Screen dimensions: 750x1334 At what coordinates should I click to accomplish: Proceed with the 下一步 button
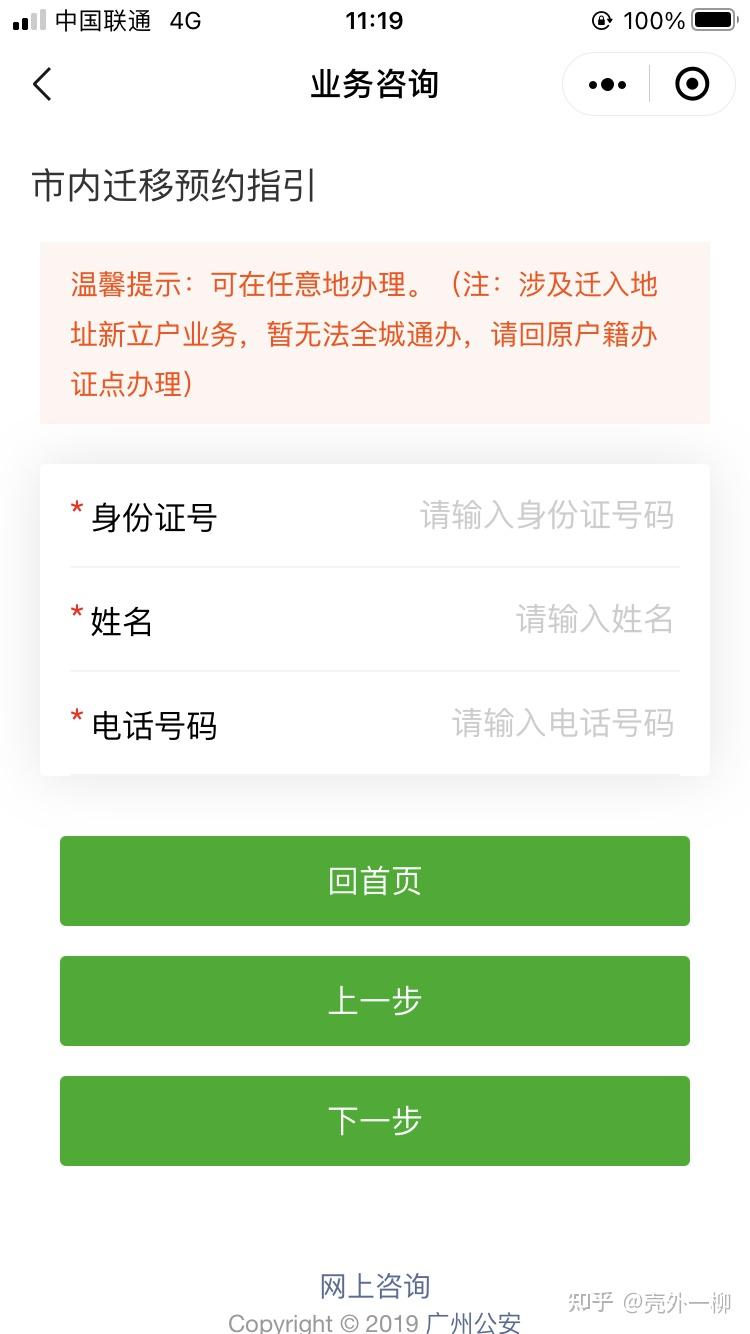pyautogui.click(x=375, y=1121)
